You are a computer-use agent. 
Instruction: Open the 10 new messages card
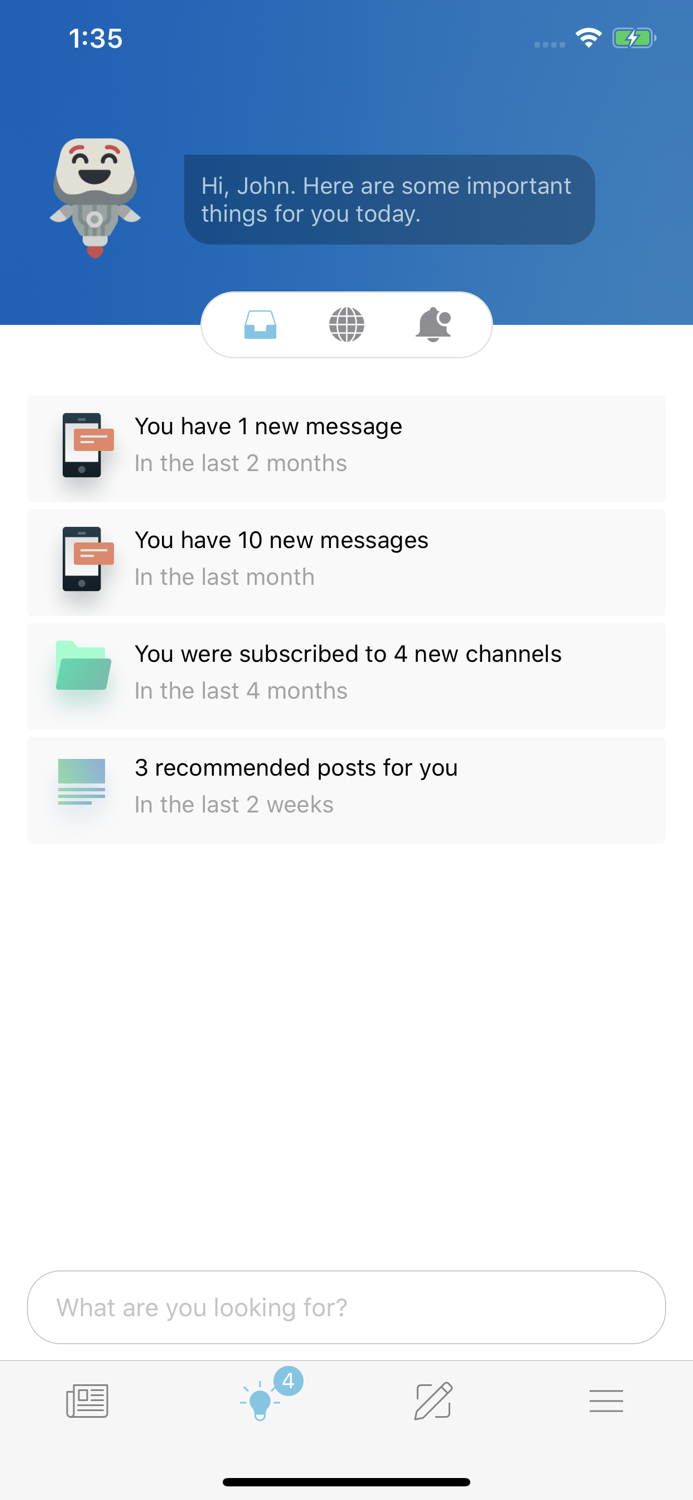[346, 562]
